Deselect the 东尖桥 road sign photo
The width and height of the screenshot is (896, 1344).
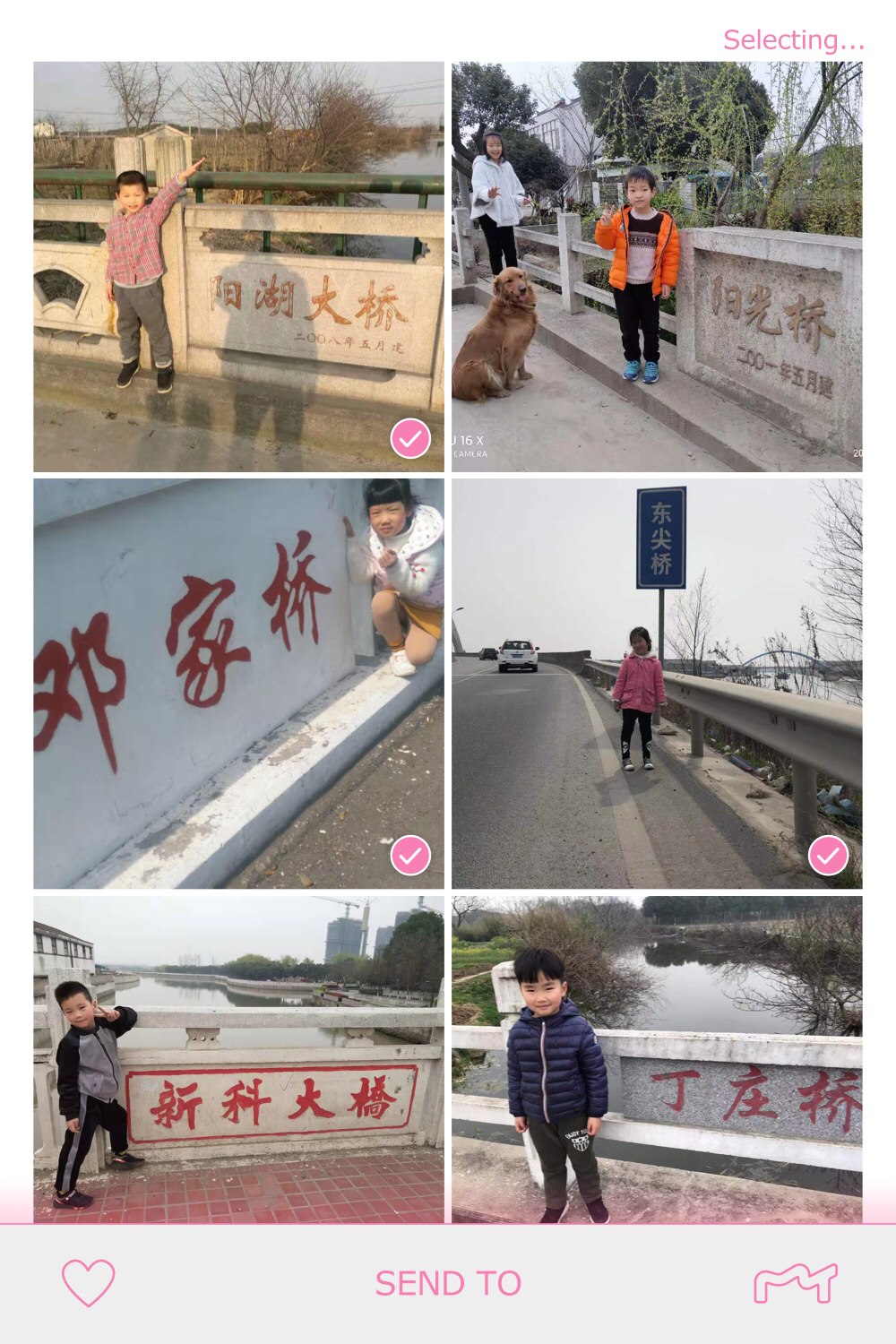(828, 856)
